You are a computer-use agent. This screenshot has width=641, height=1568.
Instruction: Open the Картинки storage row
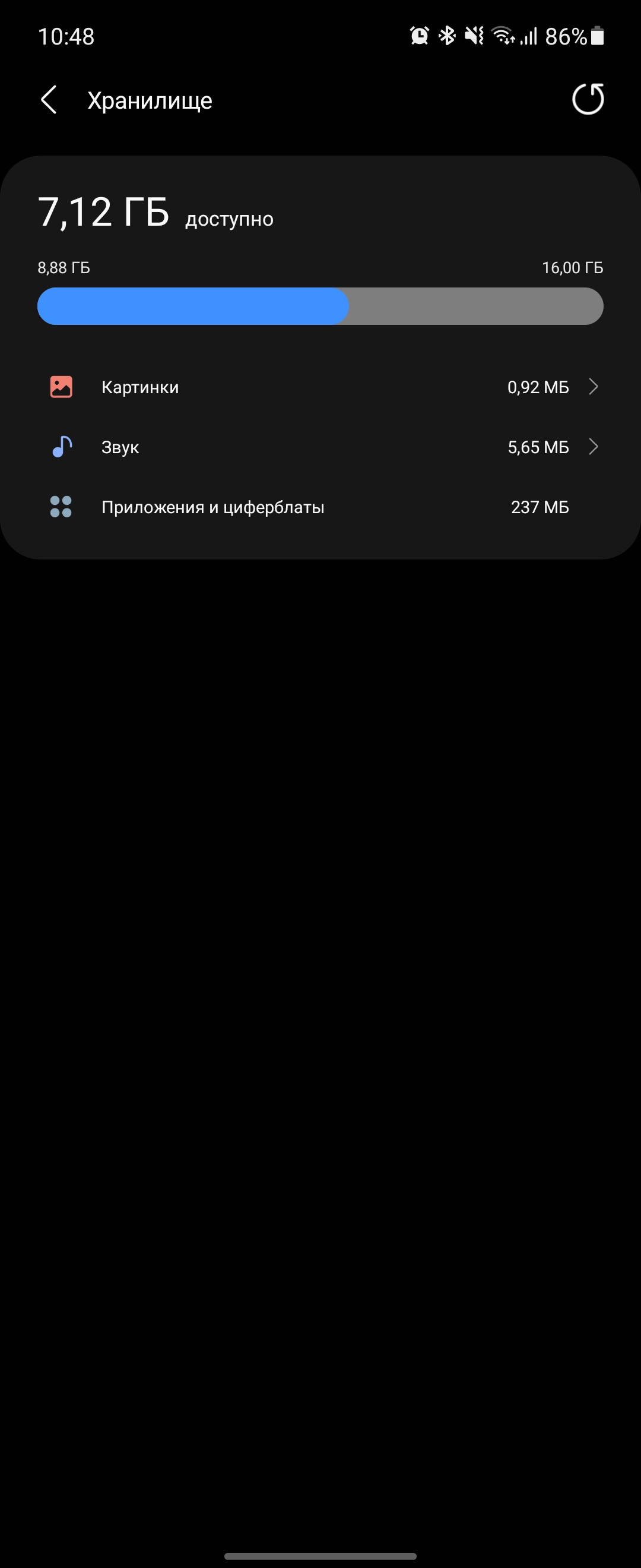pos(320,387)
